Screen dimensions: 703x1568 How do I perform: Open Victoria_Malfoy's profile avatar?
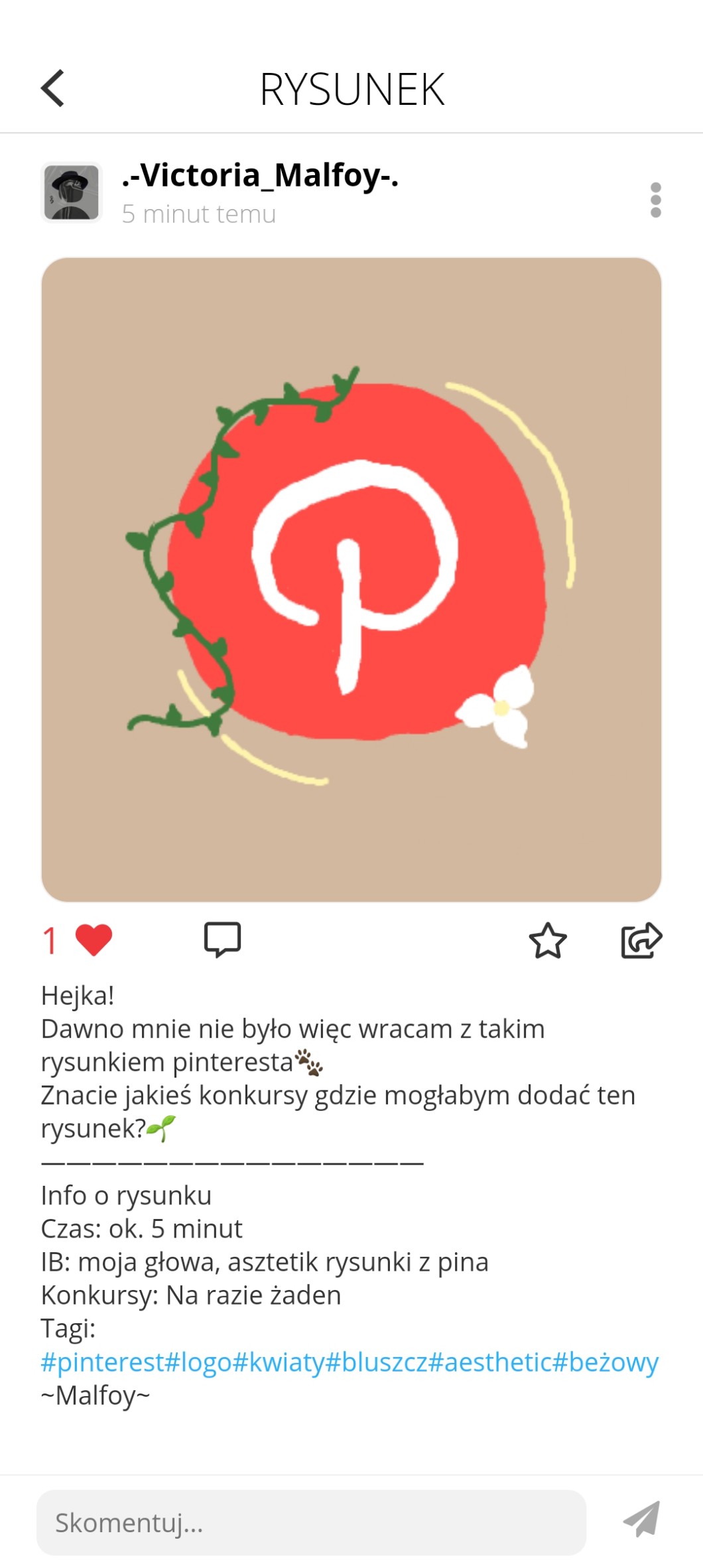72,192
